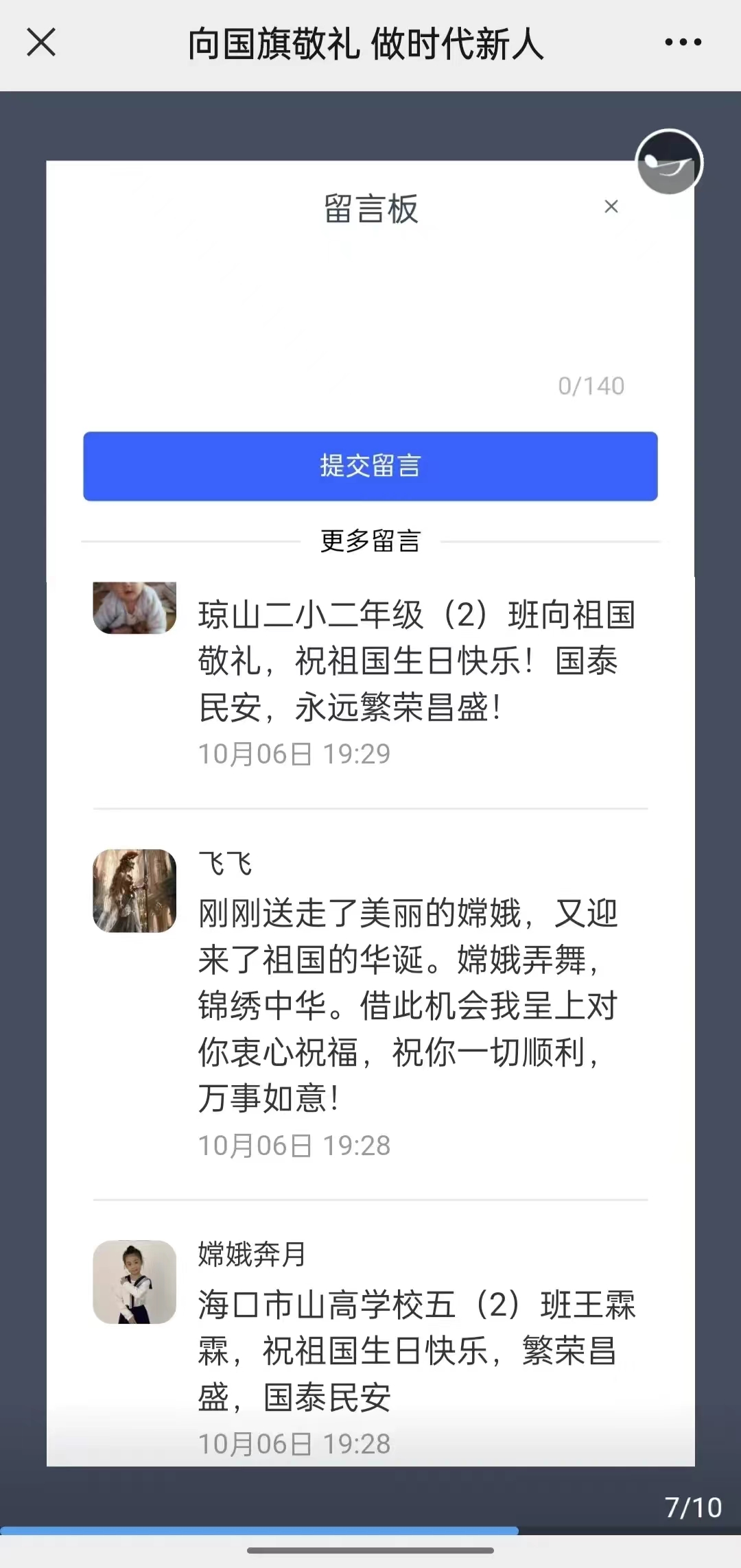Image resolution: width=741 pixels, height=1568 pixels.
Task: Open the three-dot overflow menu
Action: (x=683, y=43)
